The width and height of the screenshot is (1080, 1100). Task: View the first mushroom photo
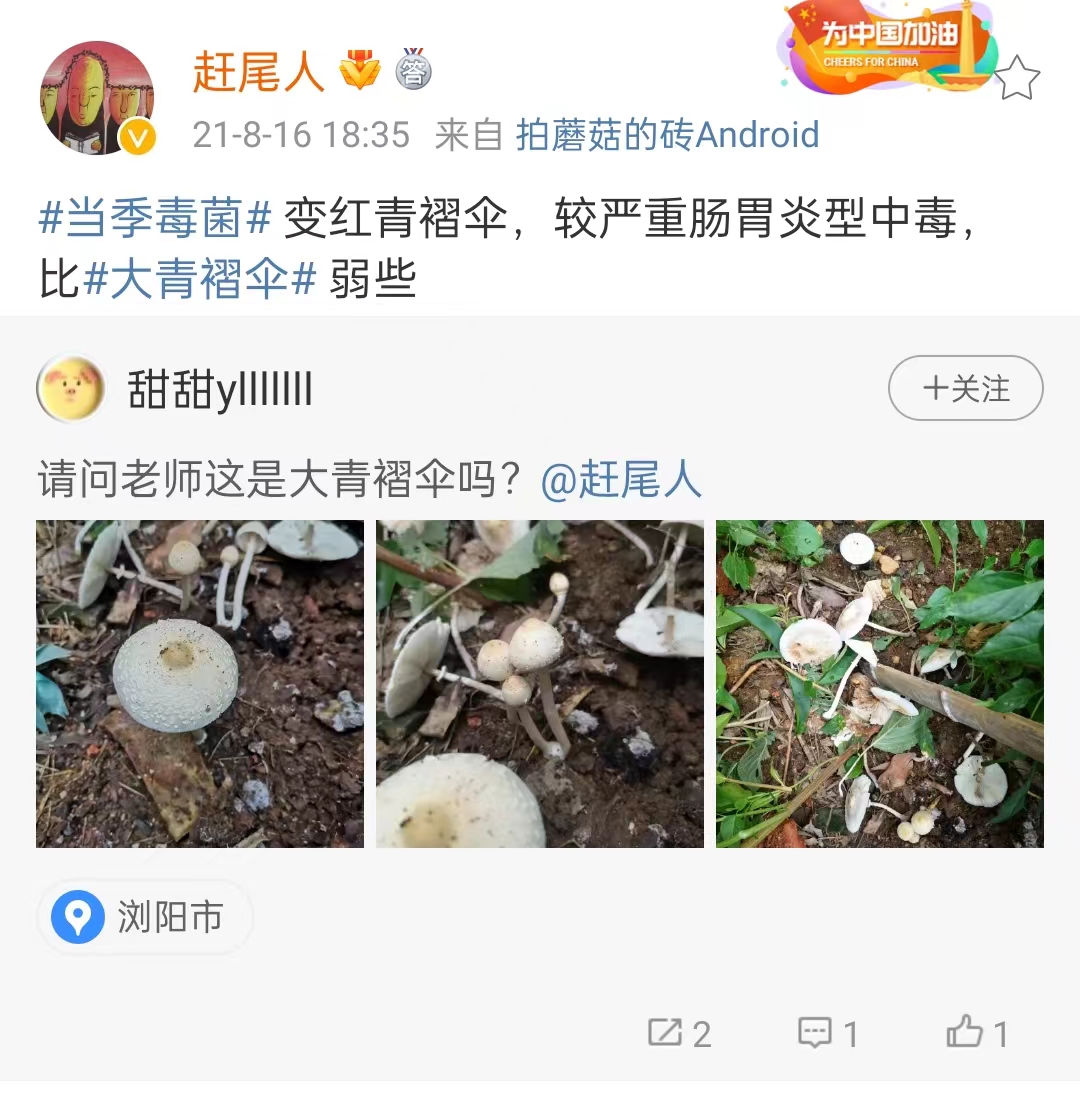(200, 684)
